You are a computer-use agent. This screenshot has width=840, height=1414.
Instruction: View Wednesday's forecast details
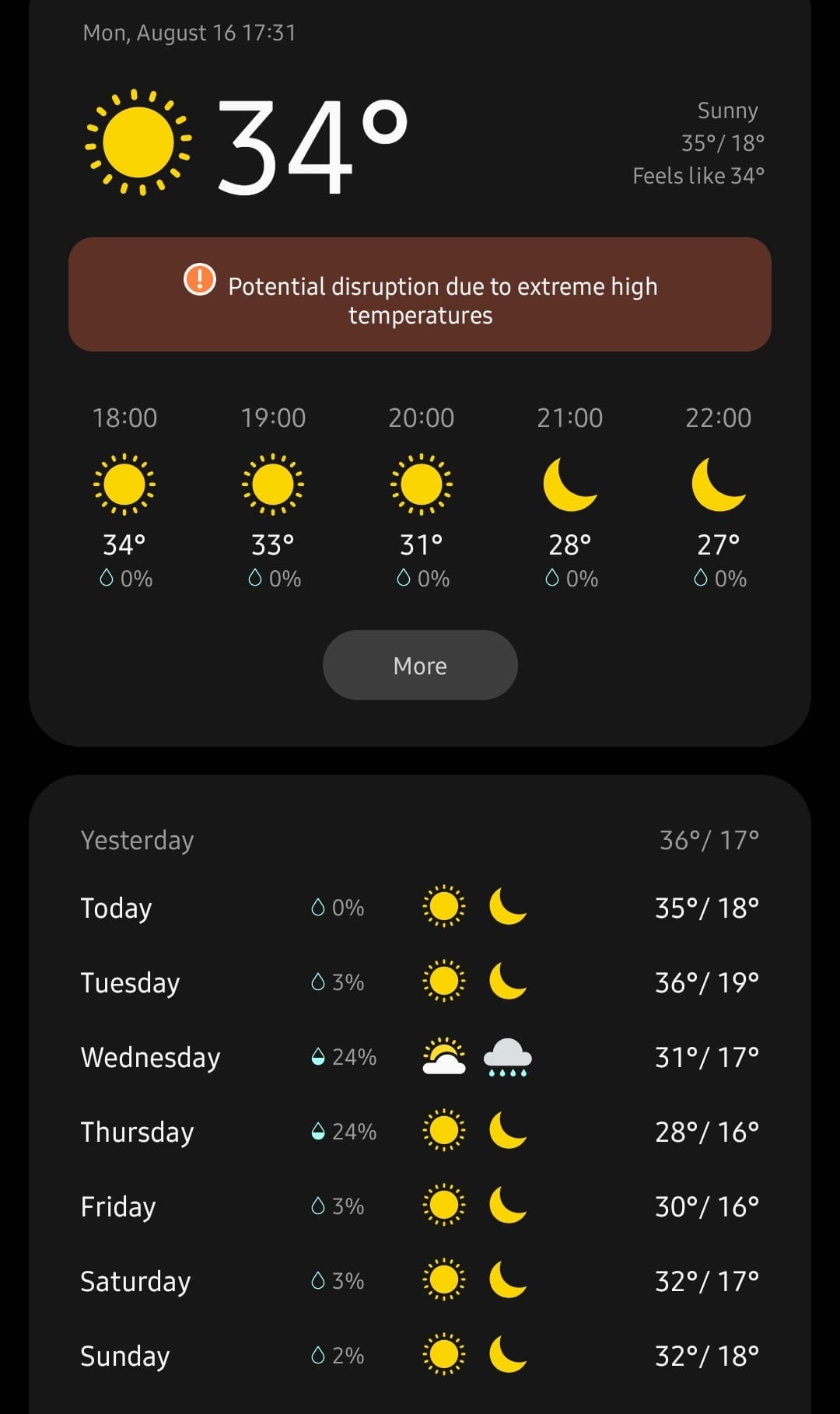[x=420, y=1057]
